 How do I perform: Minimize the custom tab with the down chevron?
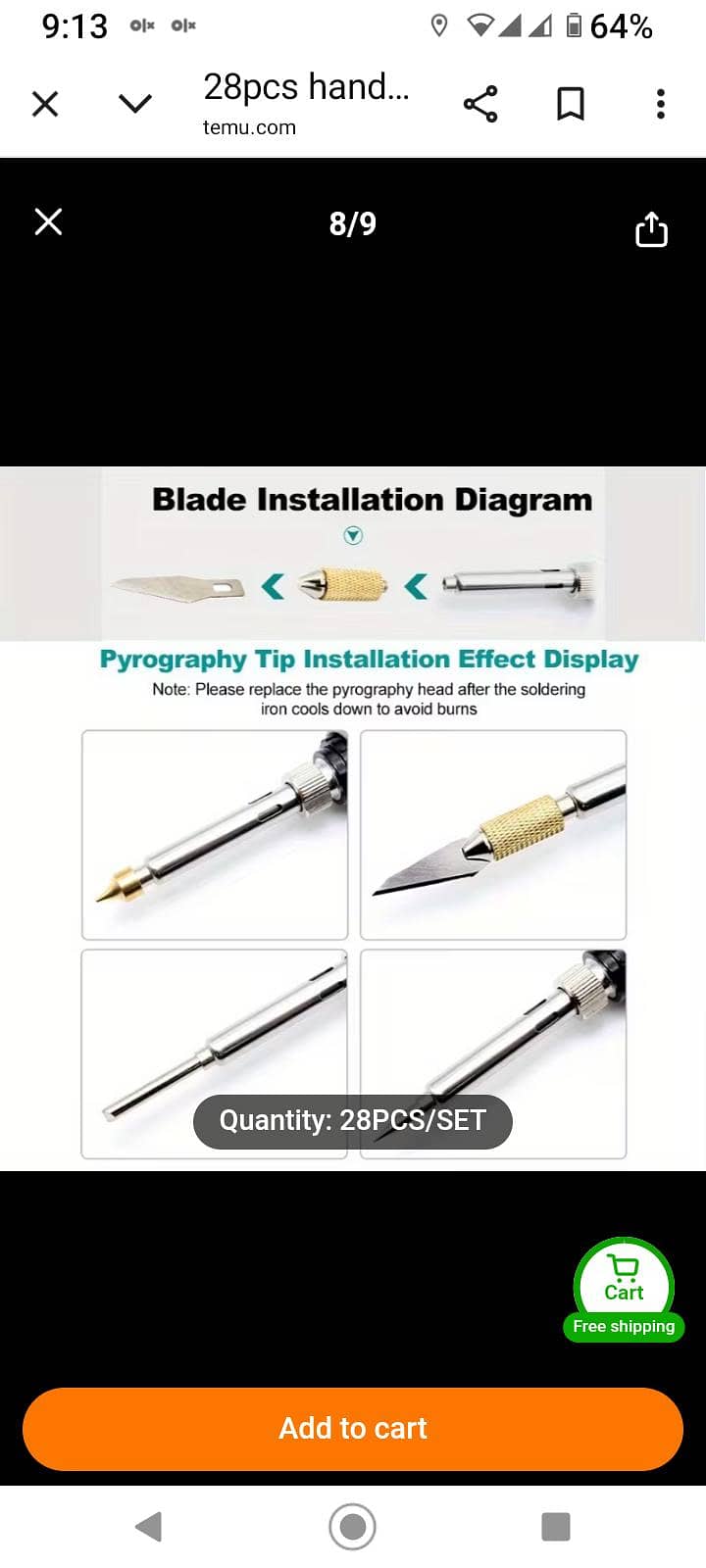tap(134, 104)
